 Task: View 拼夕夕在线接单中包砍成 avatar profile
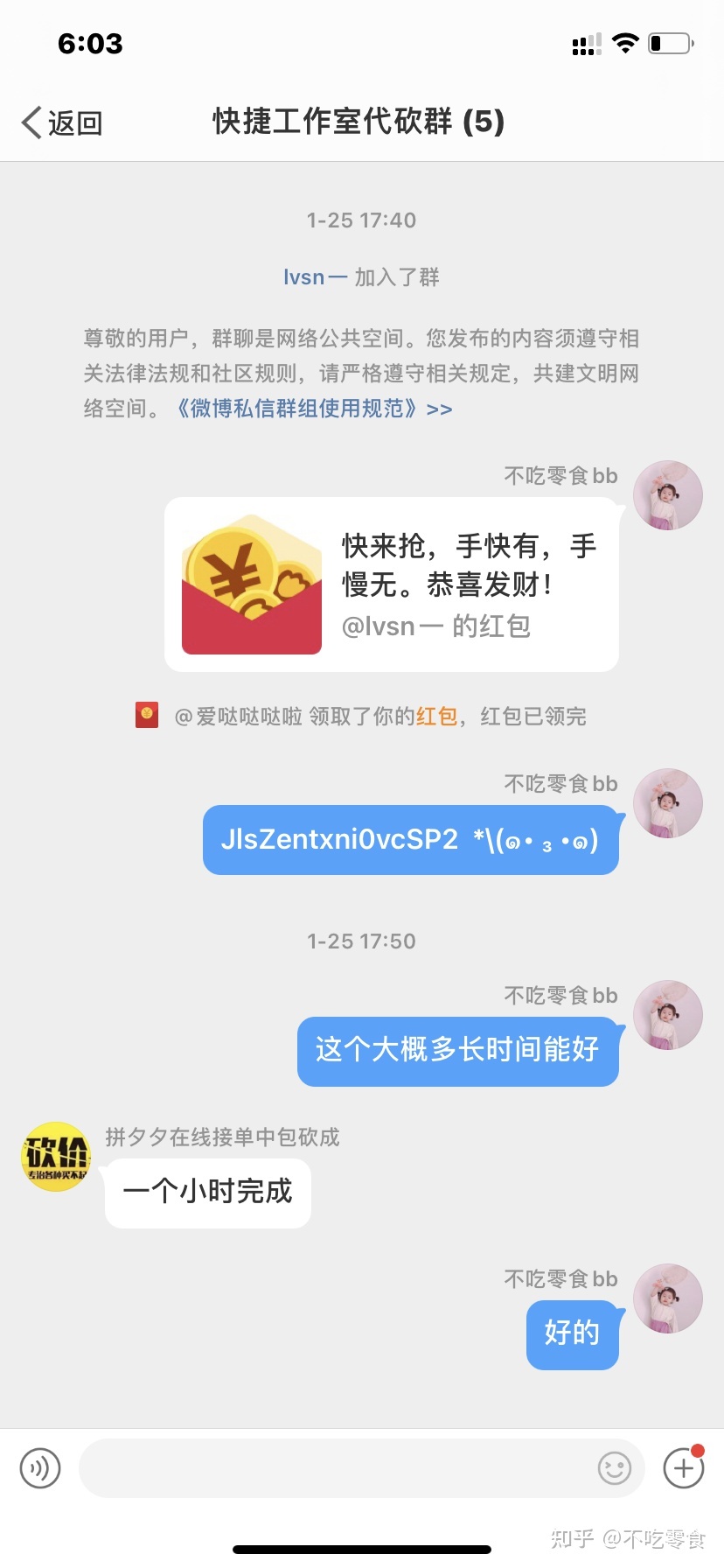pos(56,1157)
